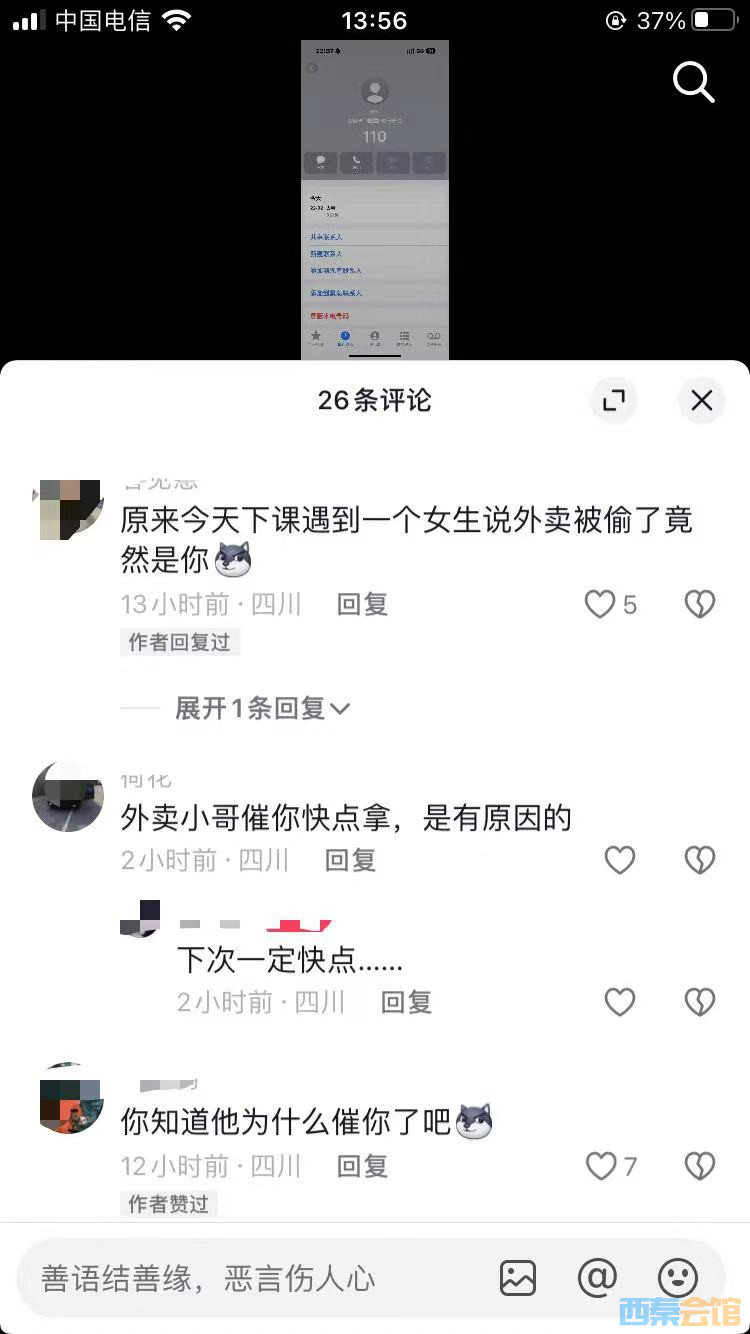750x1334 pixels.
Task: Reply to the 下次一定快点 reply
Action: (x=406, y=1002)
